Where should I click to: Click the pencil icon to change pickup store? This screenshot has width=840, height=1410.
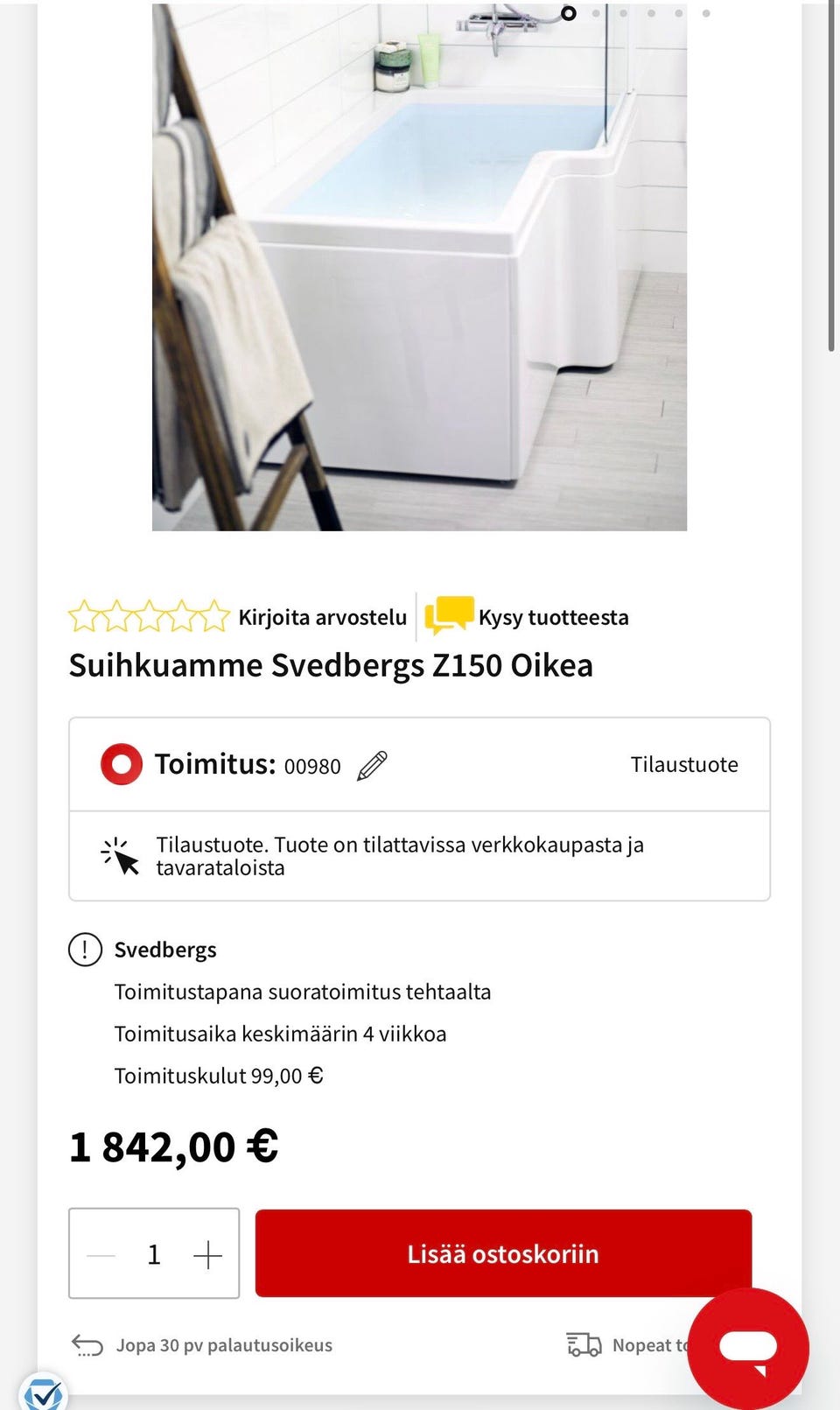pos(371,765)
